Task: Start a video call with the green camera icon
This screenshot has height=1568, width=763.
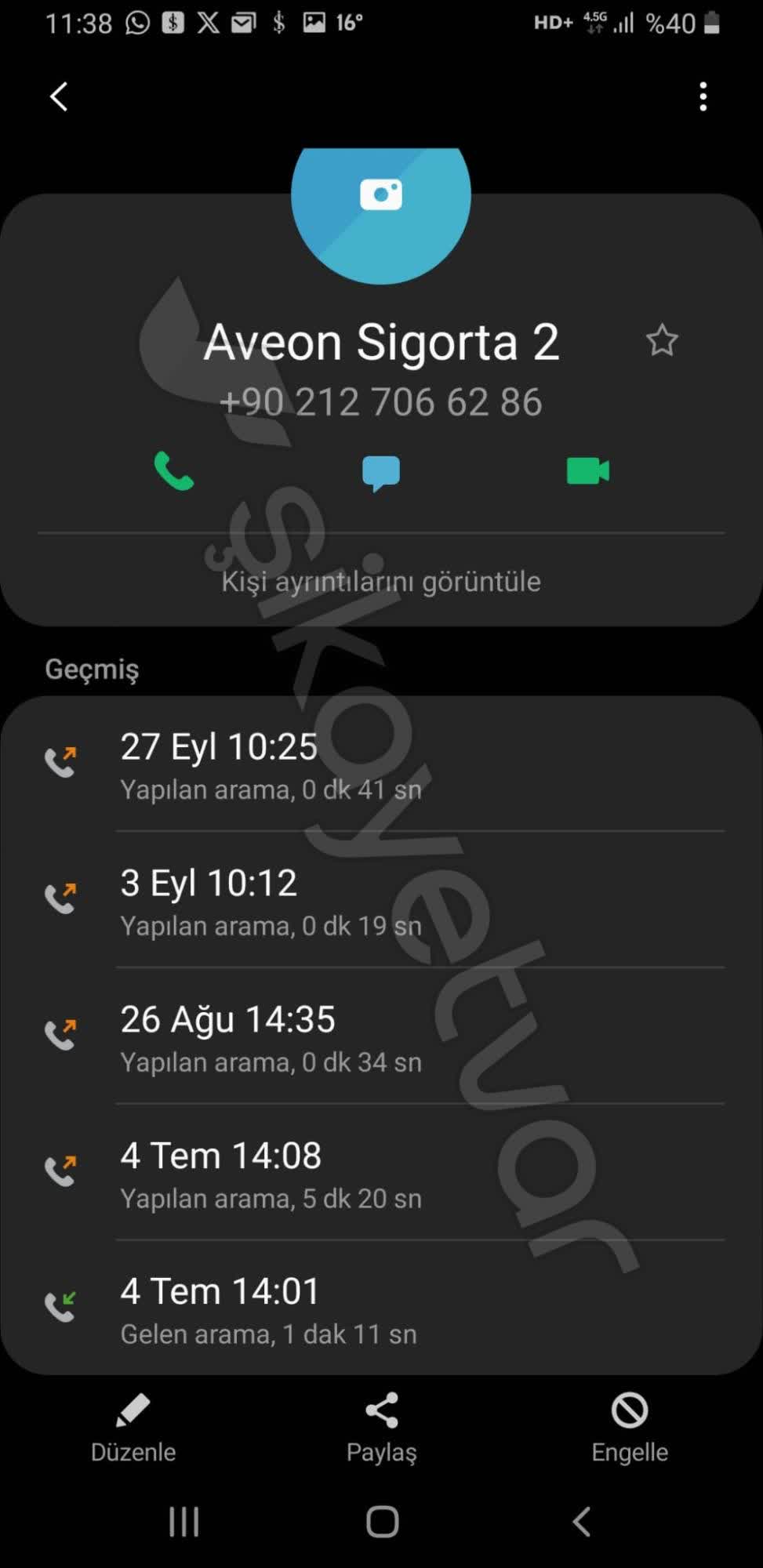Action: (587, 471)
